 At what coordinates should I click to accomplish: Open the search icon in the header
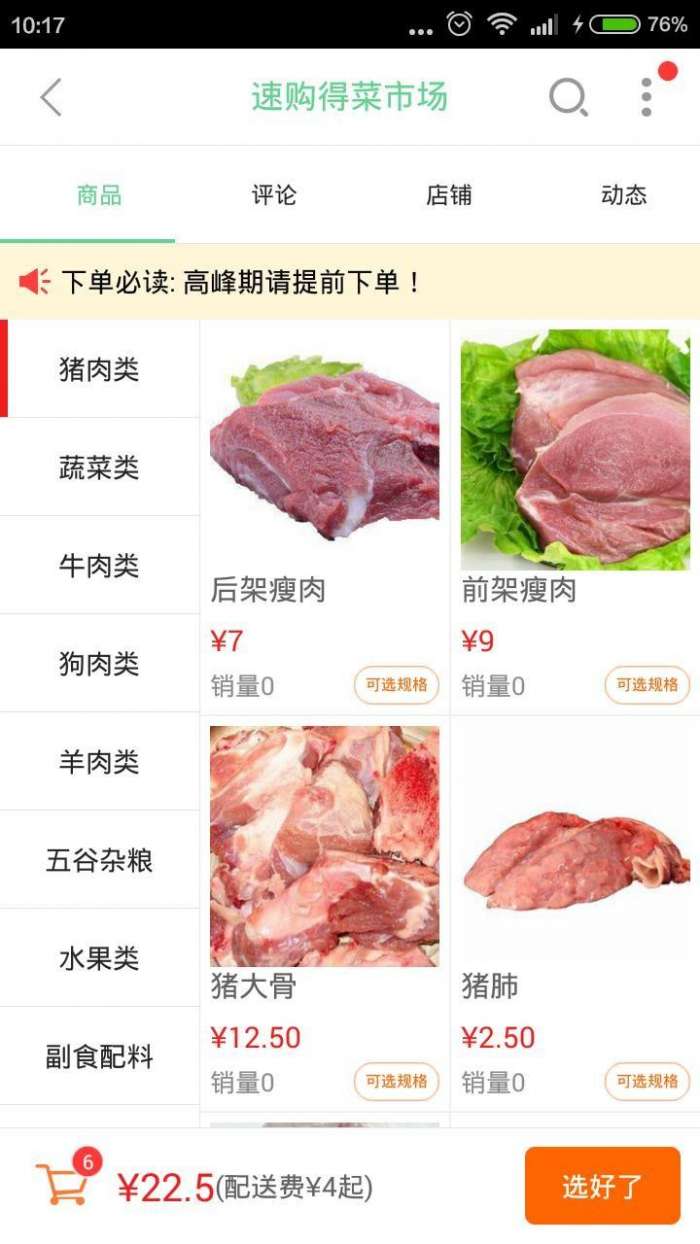pyautogui.click(x=568, y=98)
